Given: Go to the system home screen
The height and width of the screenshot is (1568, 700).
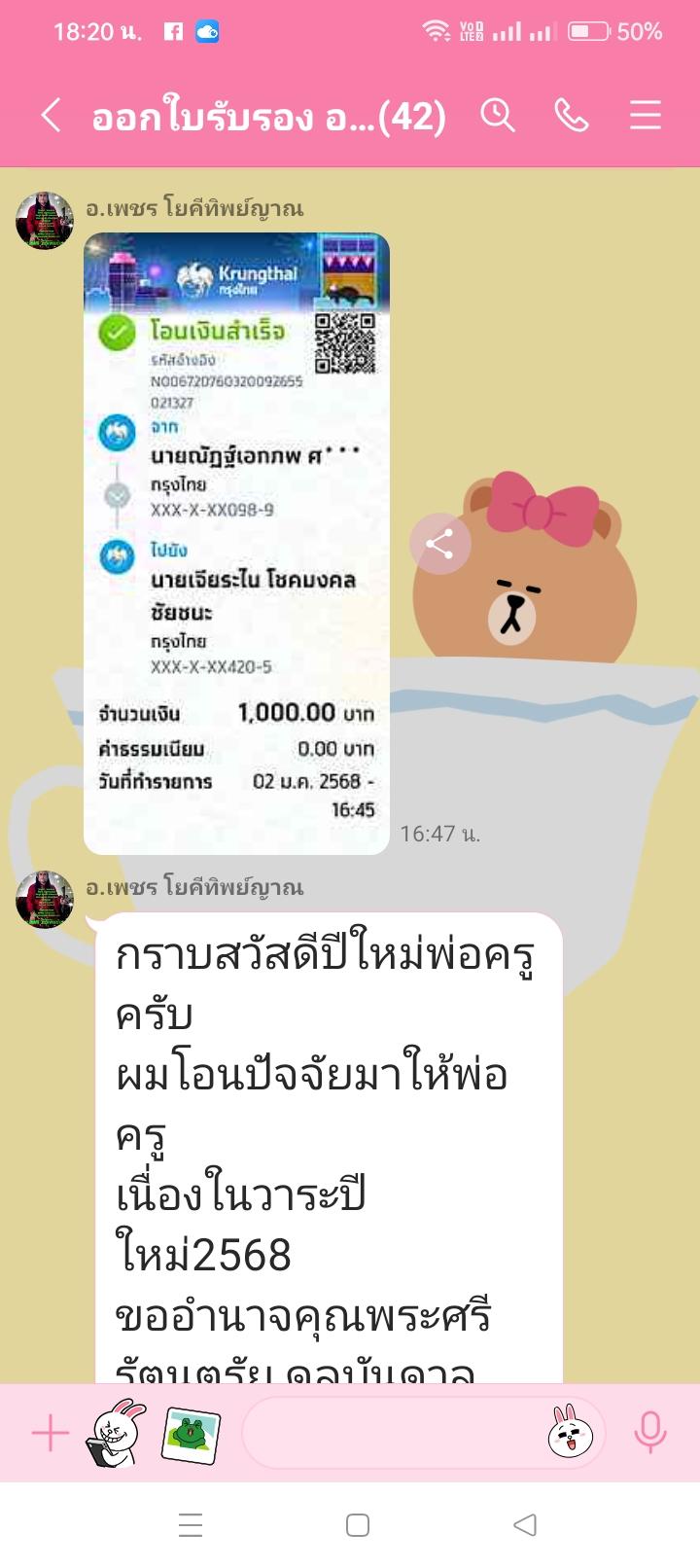Looking at the screenshot, I should tap(357, 1525).
